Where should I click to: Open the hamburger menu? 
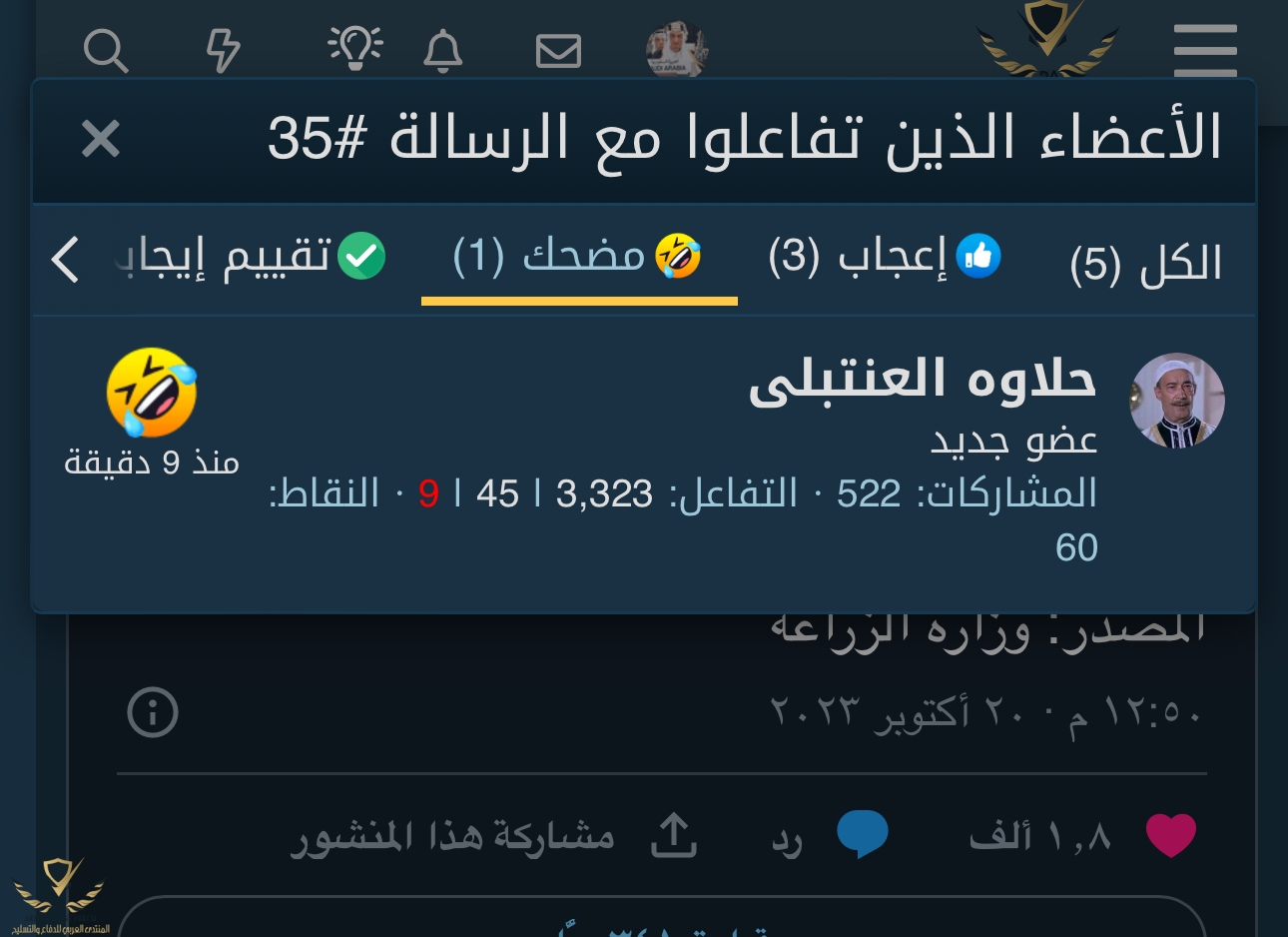[x=1205, y=50]
